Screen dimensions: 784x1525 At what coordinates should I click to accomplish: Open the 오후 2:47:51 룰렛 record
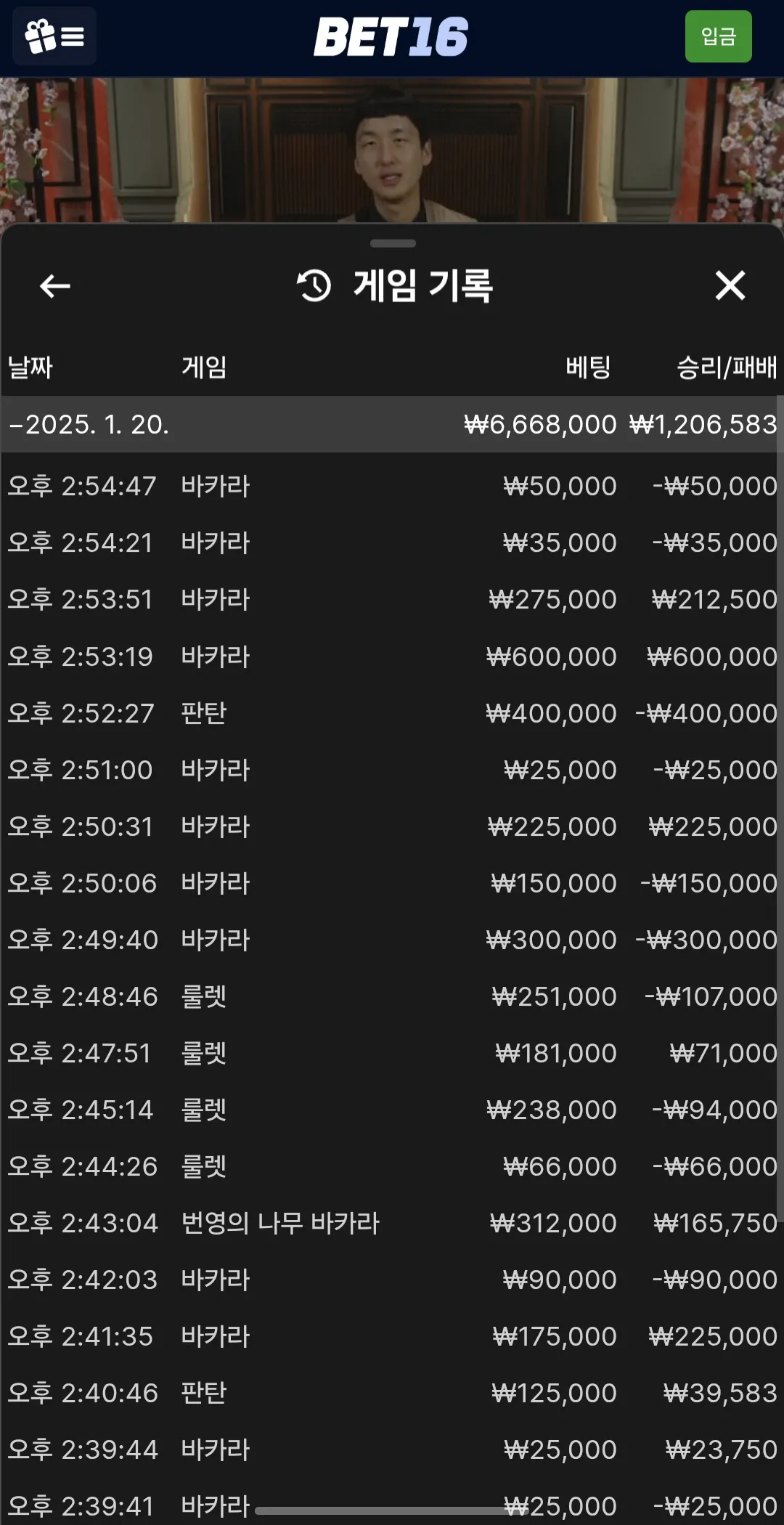[392, 1053]
